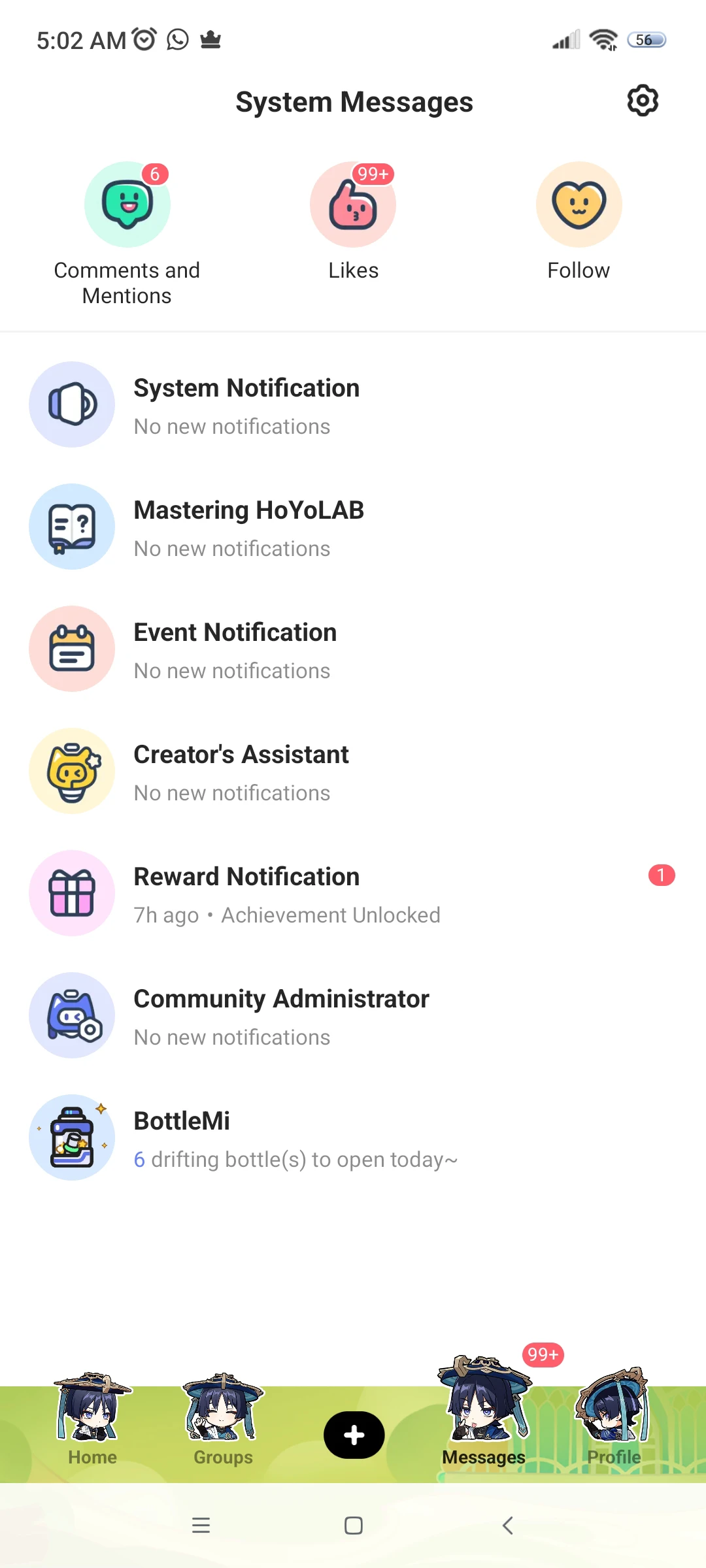Screen dimensions: 706x1568
Task: Open System Notification row
Action: (353, 405)
